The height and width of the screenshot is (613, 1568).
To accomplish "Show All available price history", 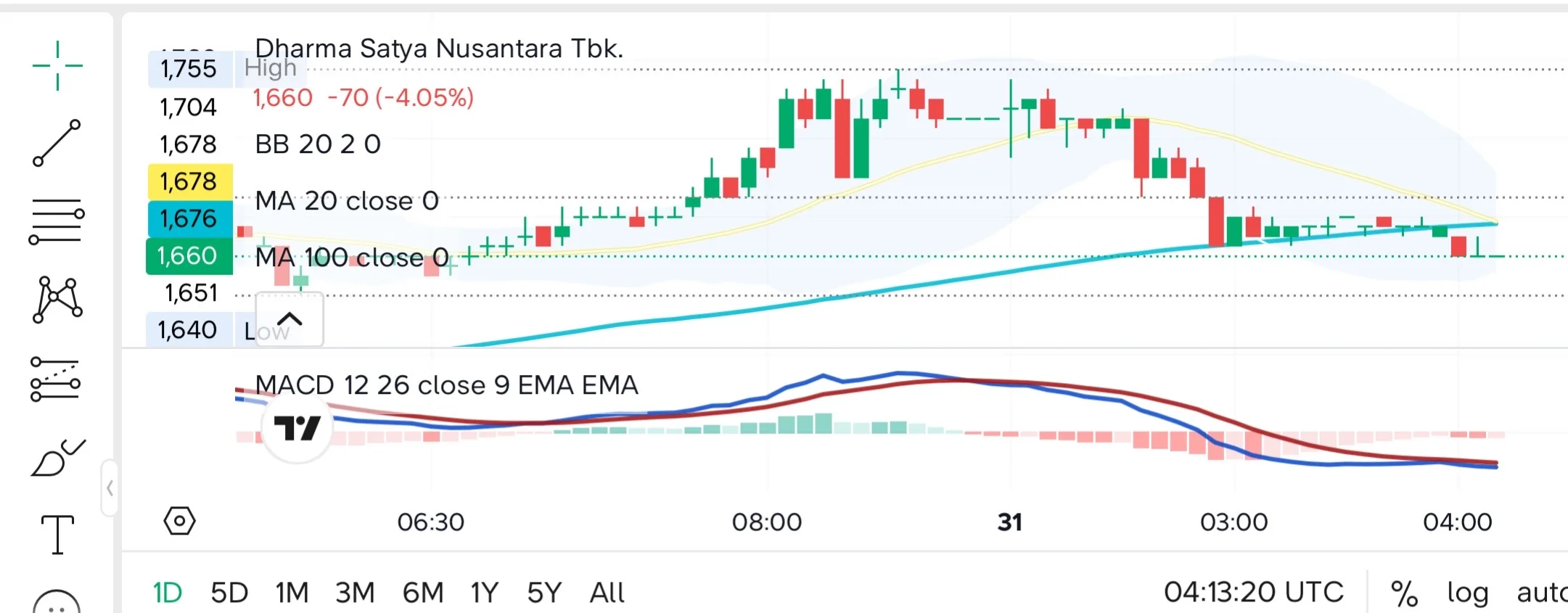I will (607, 593).
